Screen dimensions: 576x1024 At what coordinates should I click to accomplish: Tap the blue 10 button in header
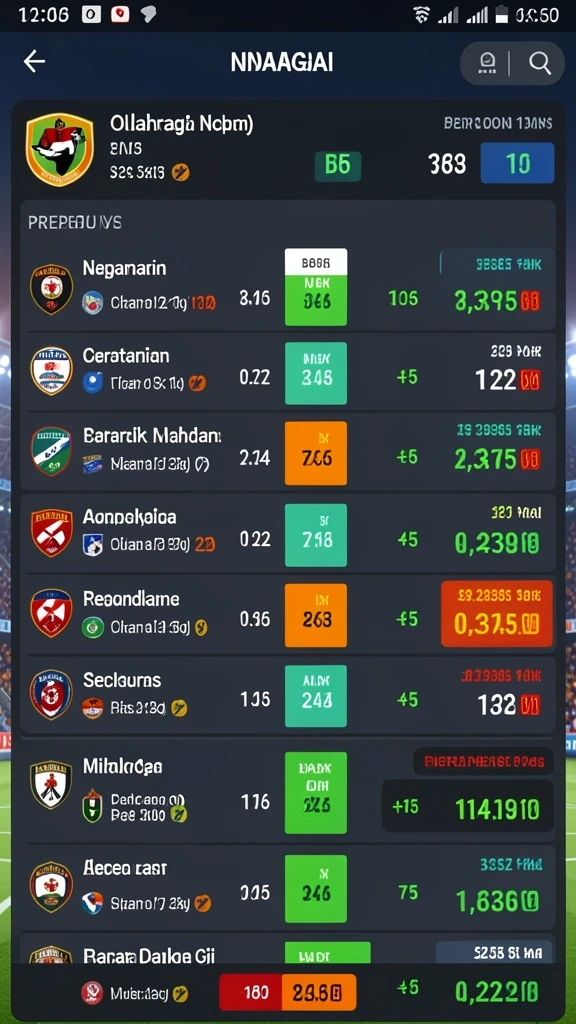(x=517, y=163)
